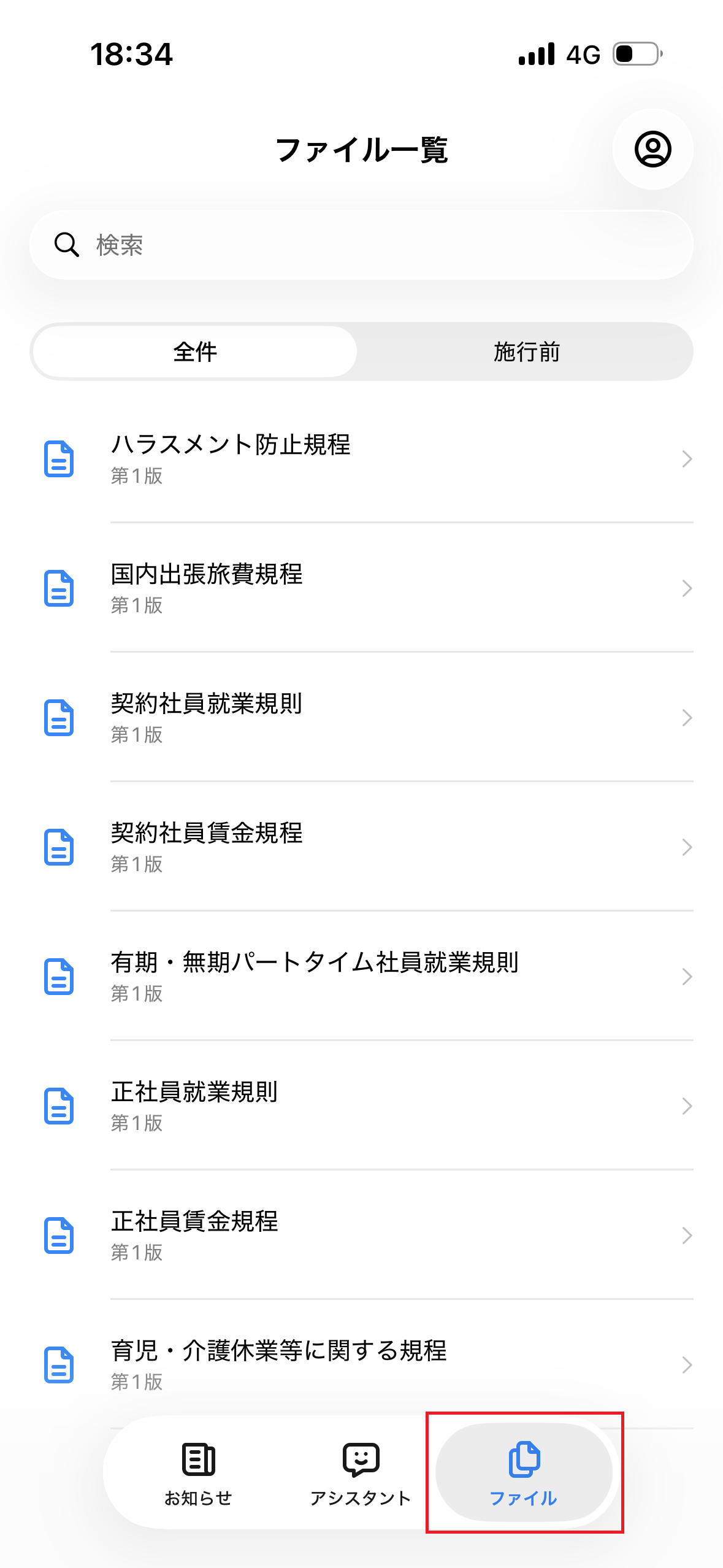Go to the お知らせ tab
The image size is (723, 1568).
coord(198,1472)
